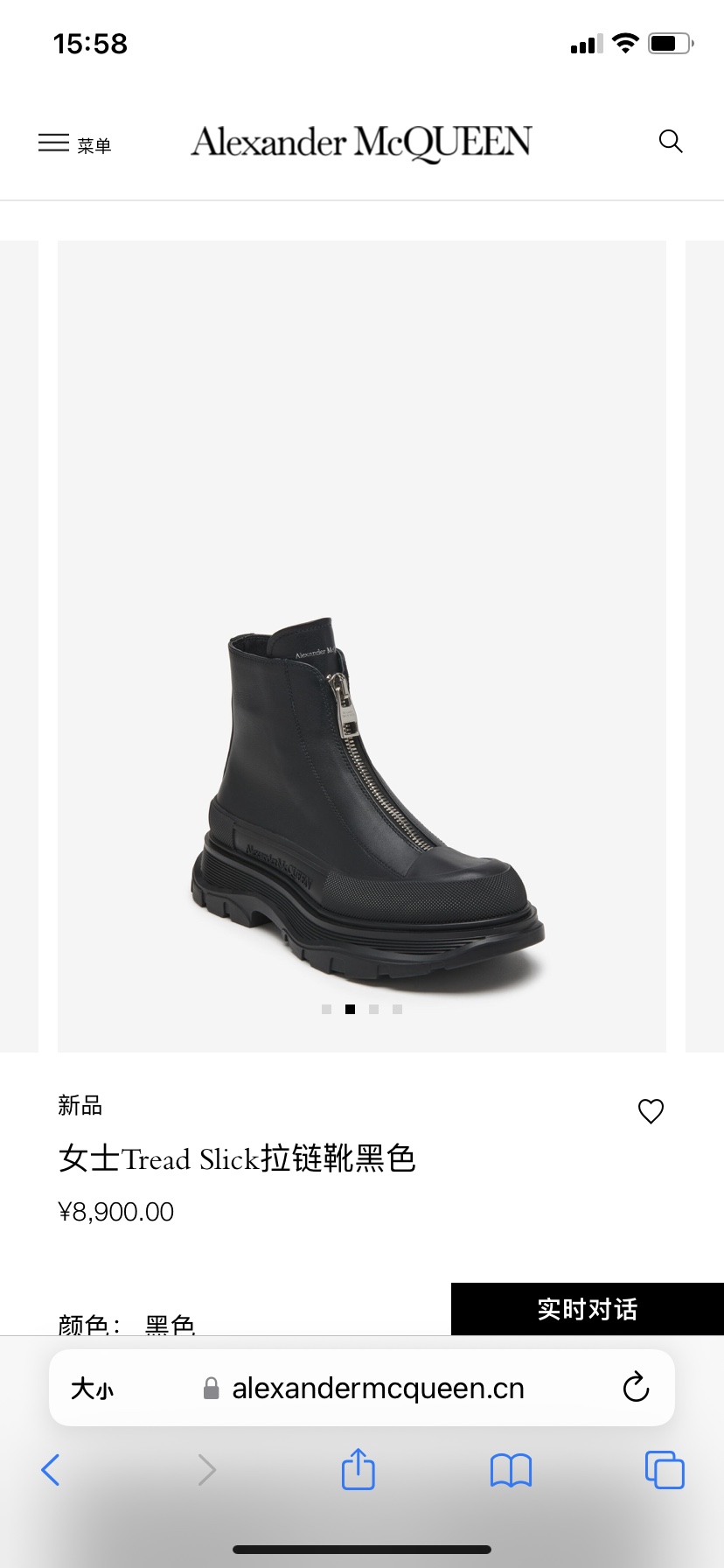Open the 大小 page settings
Image resolution: width=724 pixels, height=1568 pixels.
pos(93,1389)
